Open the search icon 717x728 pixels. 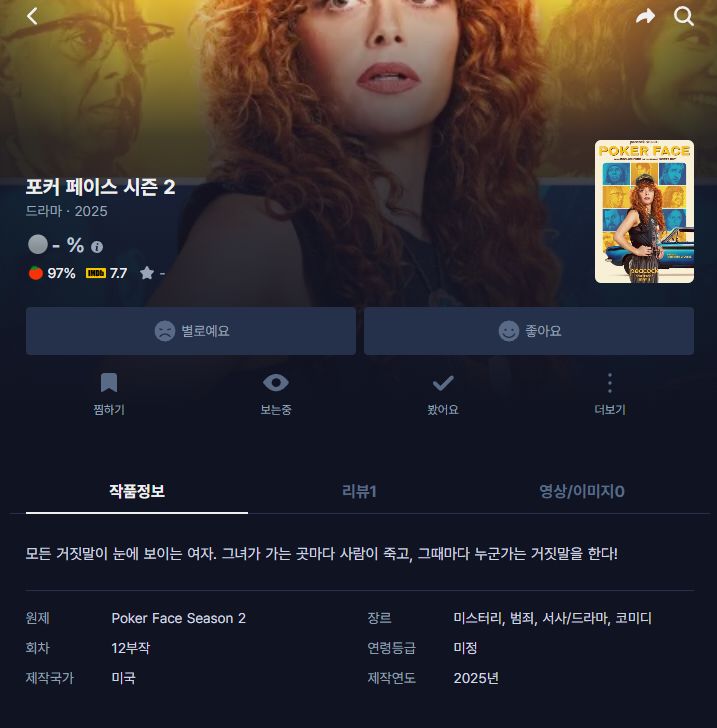pos(684,16)
